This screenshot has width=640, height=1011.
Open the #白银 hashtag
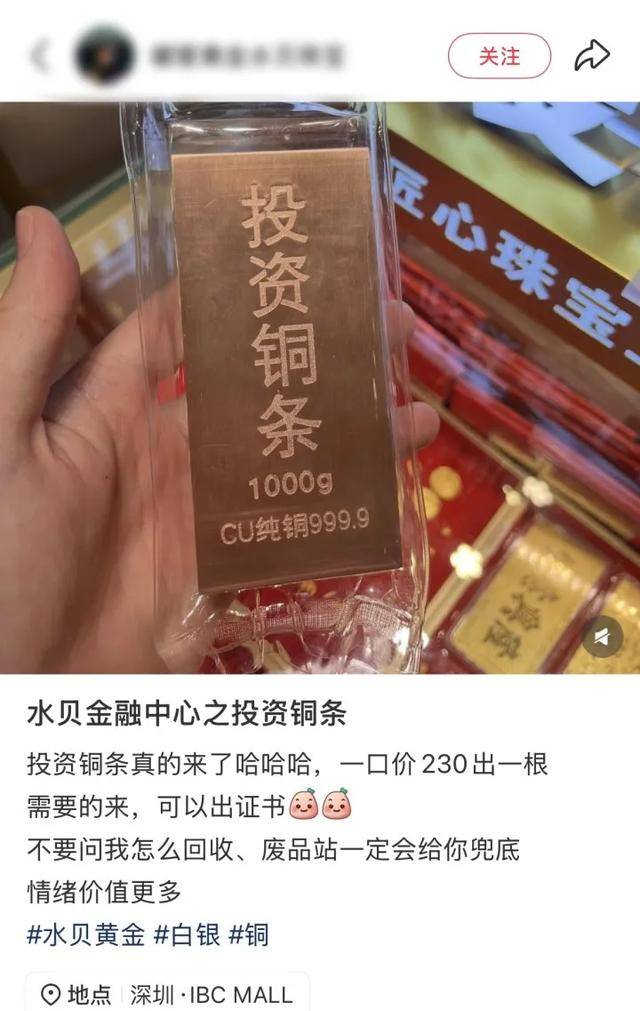(x=186, y=935)
